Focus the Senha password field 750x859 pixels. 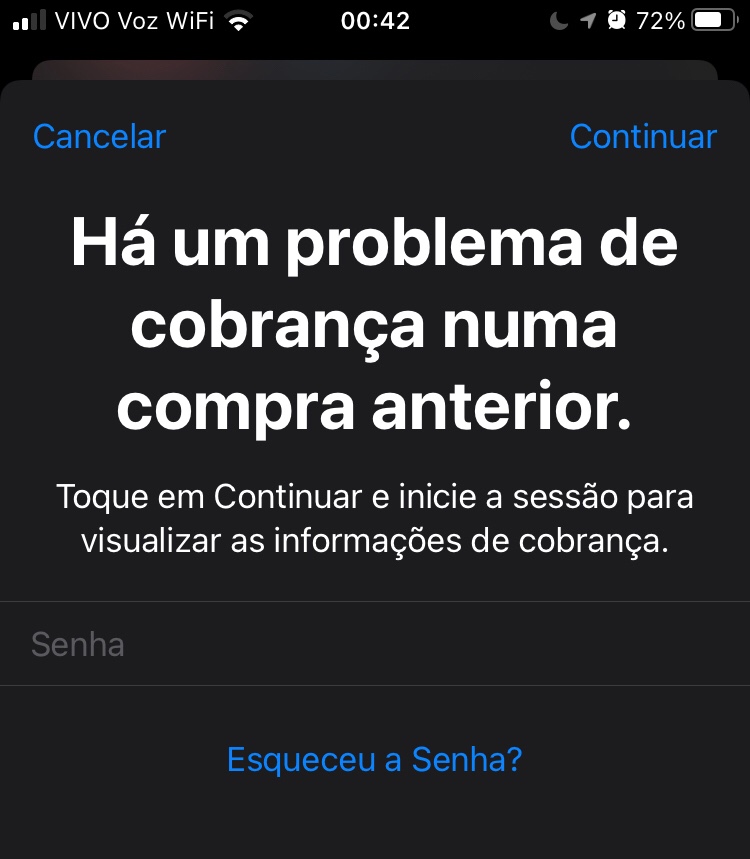tap(375, 644)
